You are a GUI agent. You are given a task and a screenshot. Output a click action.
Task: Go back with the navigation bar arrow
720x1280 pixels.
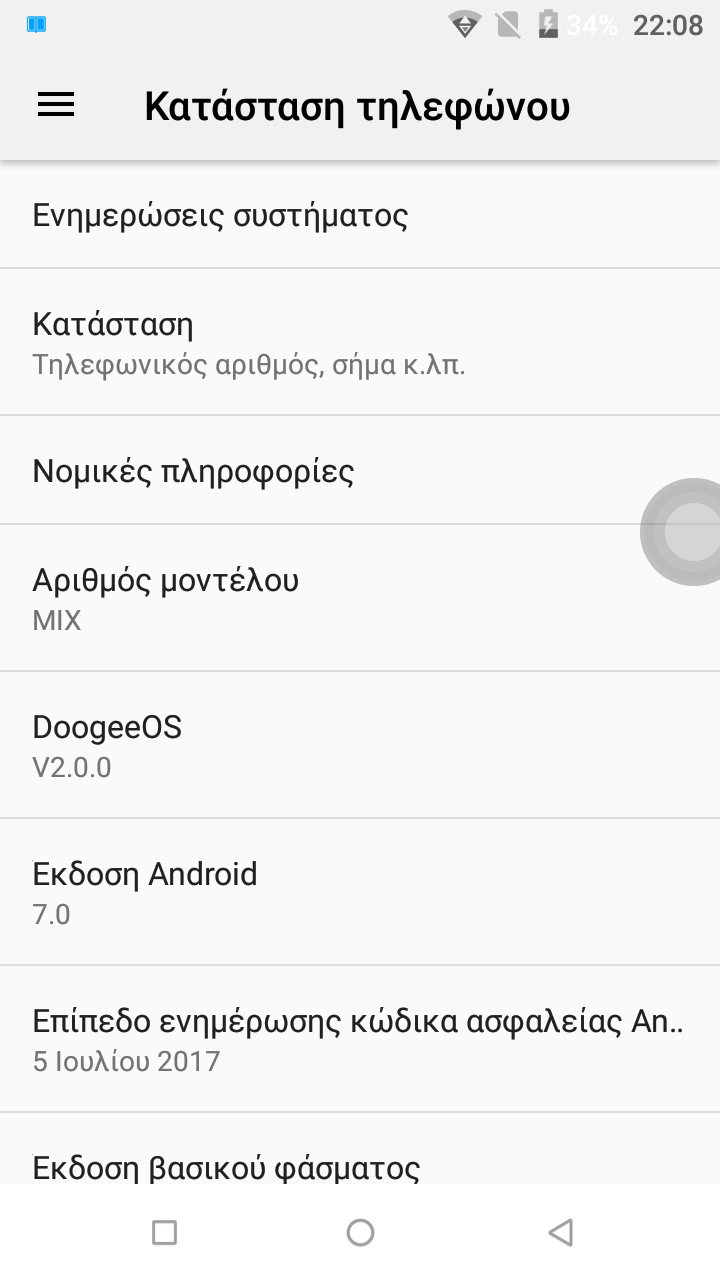coord(561,1232)
